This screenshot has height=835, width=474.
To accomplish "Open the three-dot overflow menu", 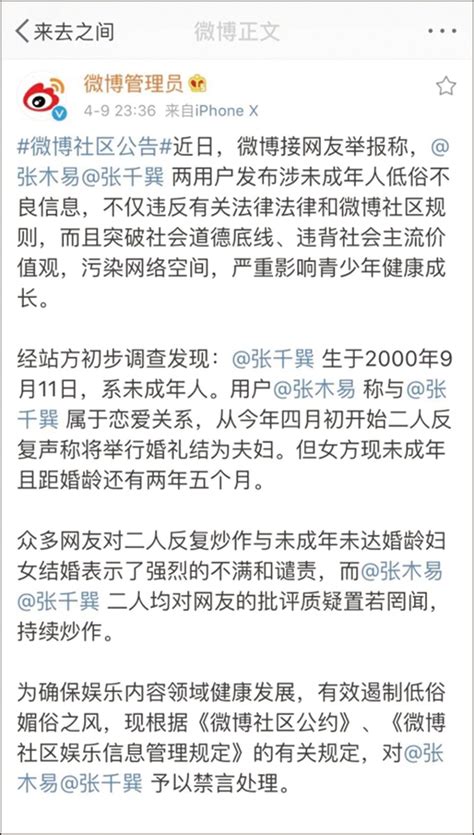I will click(x=442, y=31).
